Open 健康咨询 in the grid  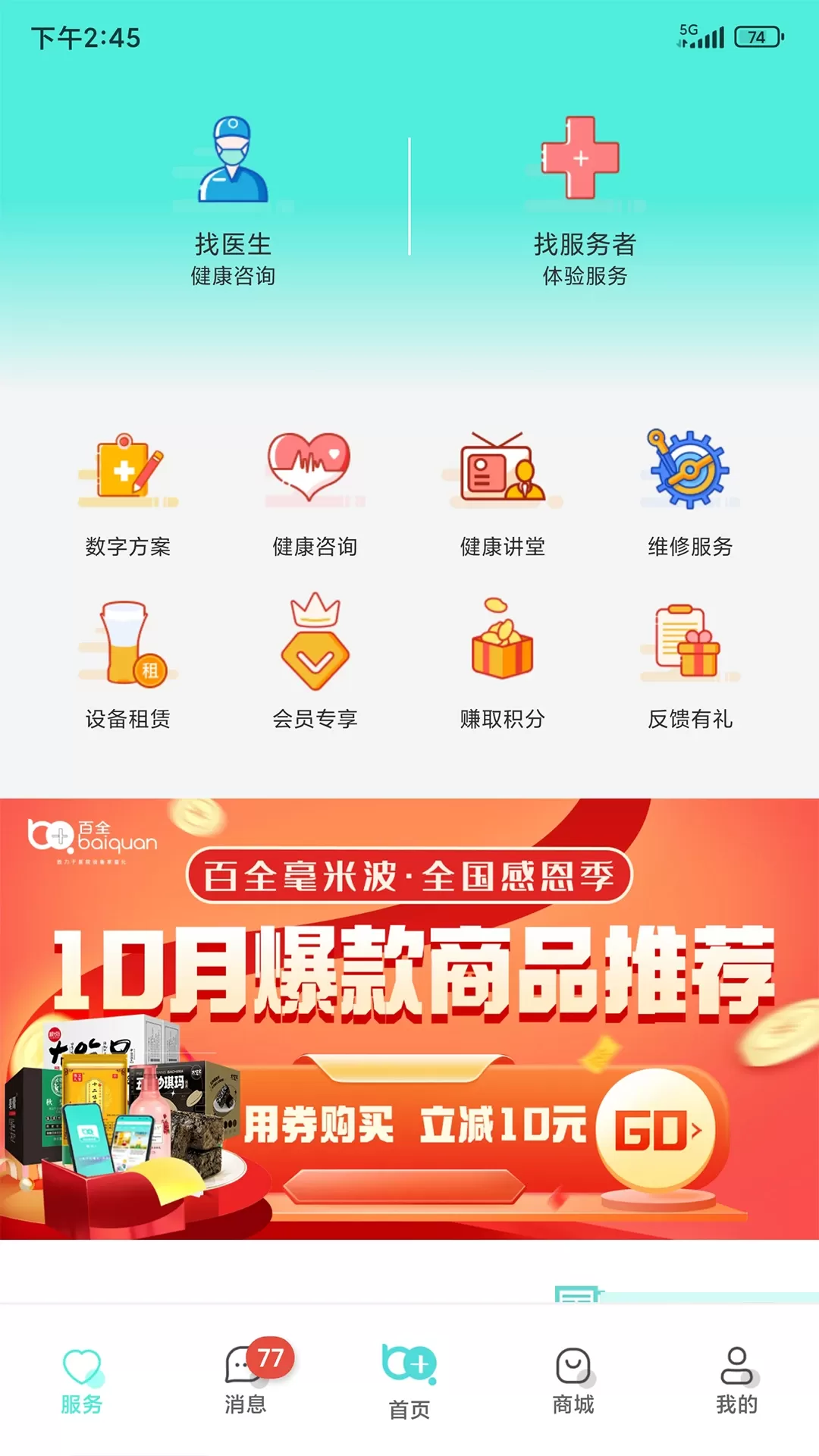(x=315, y=493)
